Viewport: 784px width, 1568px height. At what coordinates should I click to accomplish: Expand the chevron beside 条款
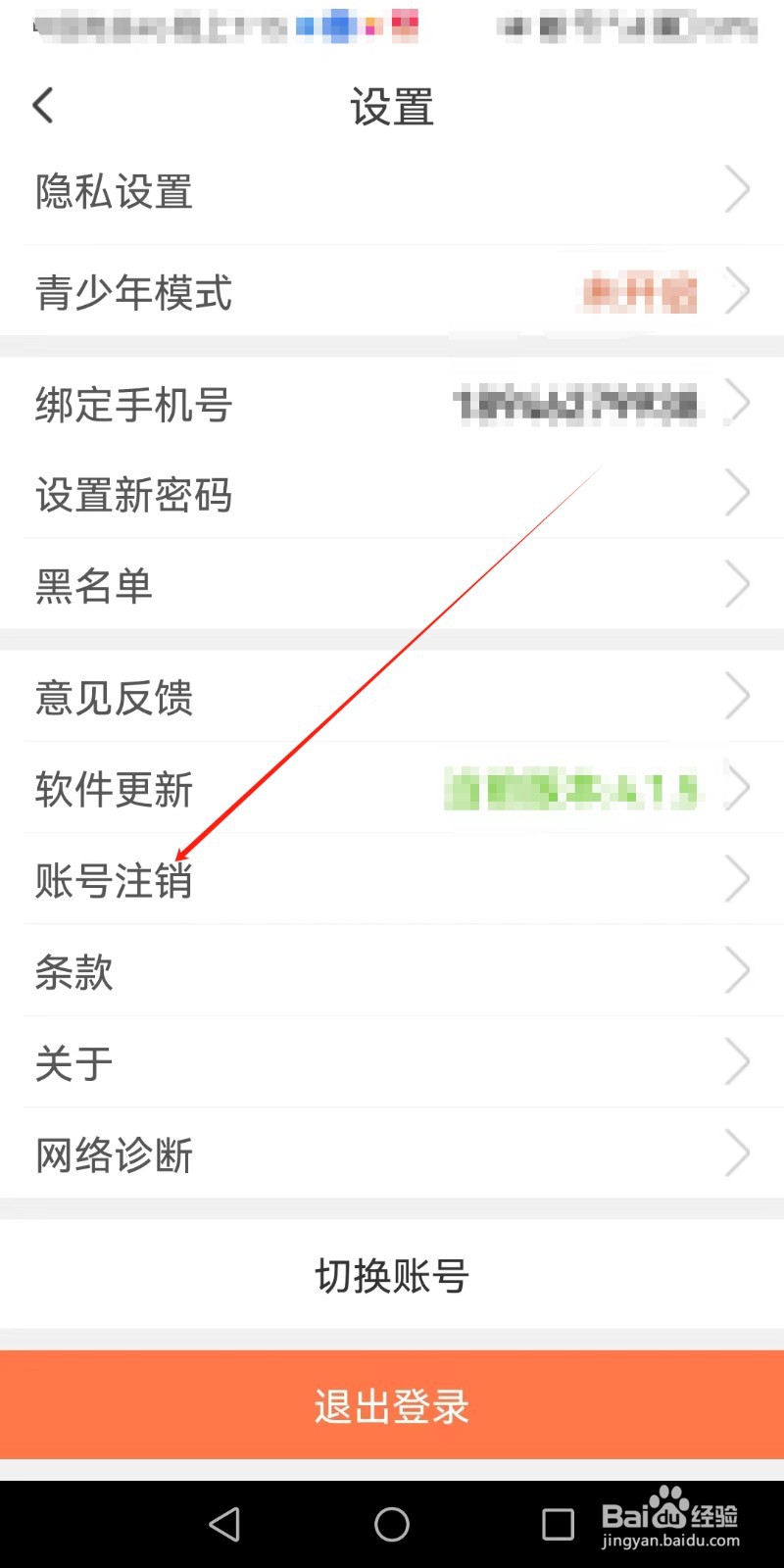pos(738,970)
